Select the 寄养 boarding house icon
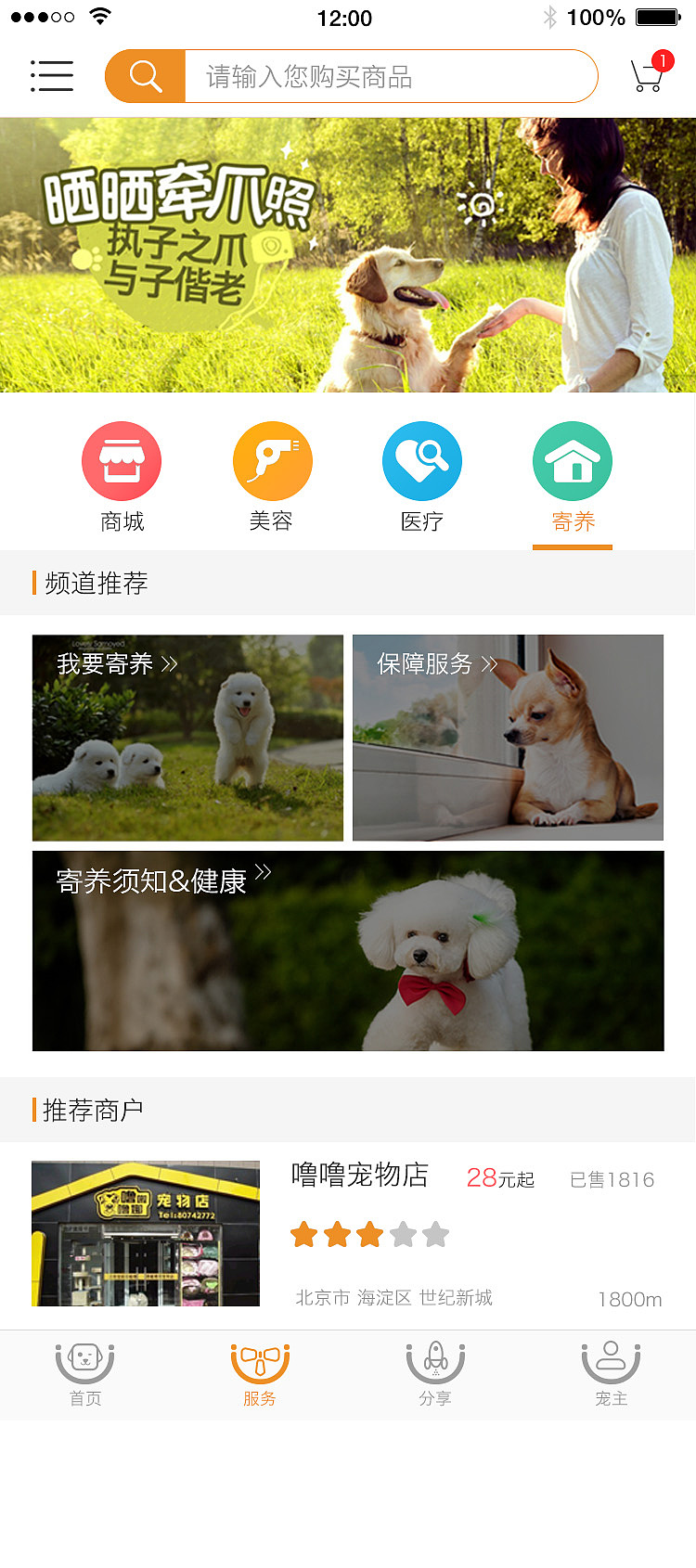Viewport: 696px width, 1568px height. tap(573, 460)
